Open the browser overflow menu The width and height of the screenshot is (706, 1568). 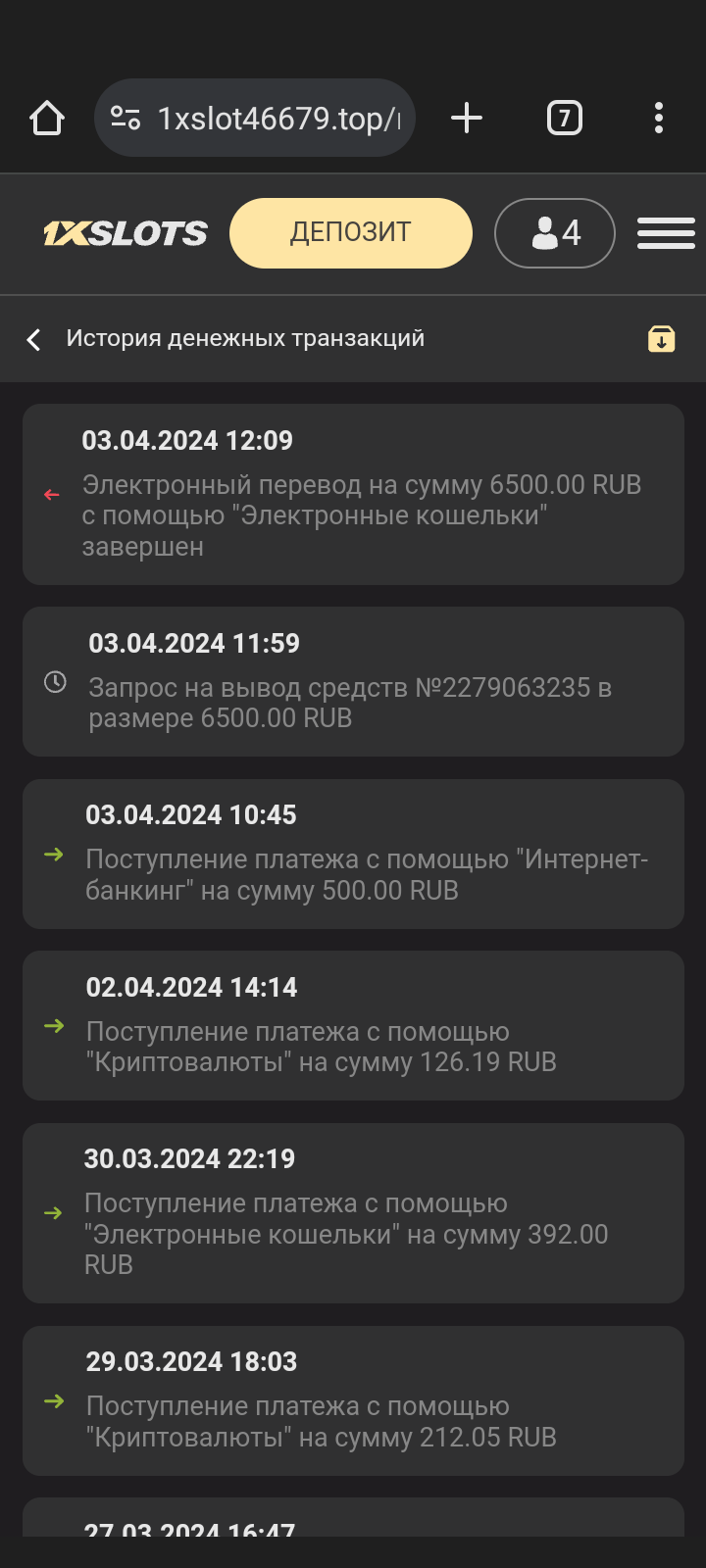coord(659,119)
